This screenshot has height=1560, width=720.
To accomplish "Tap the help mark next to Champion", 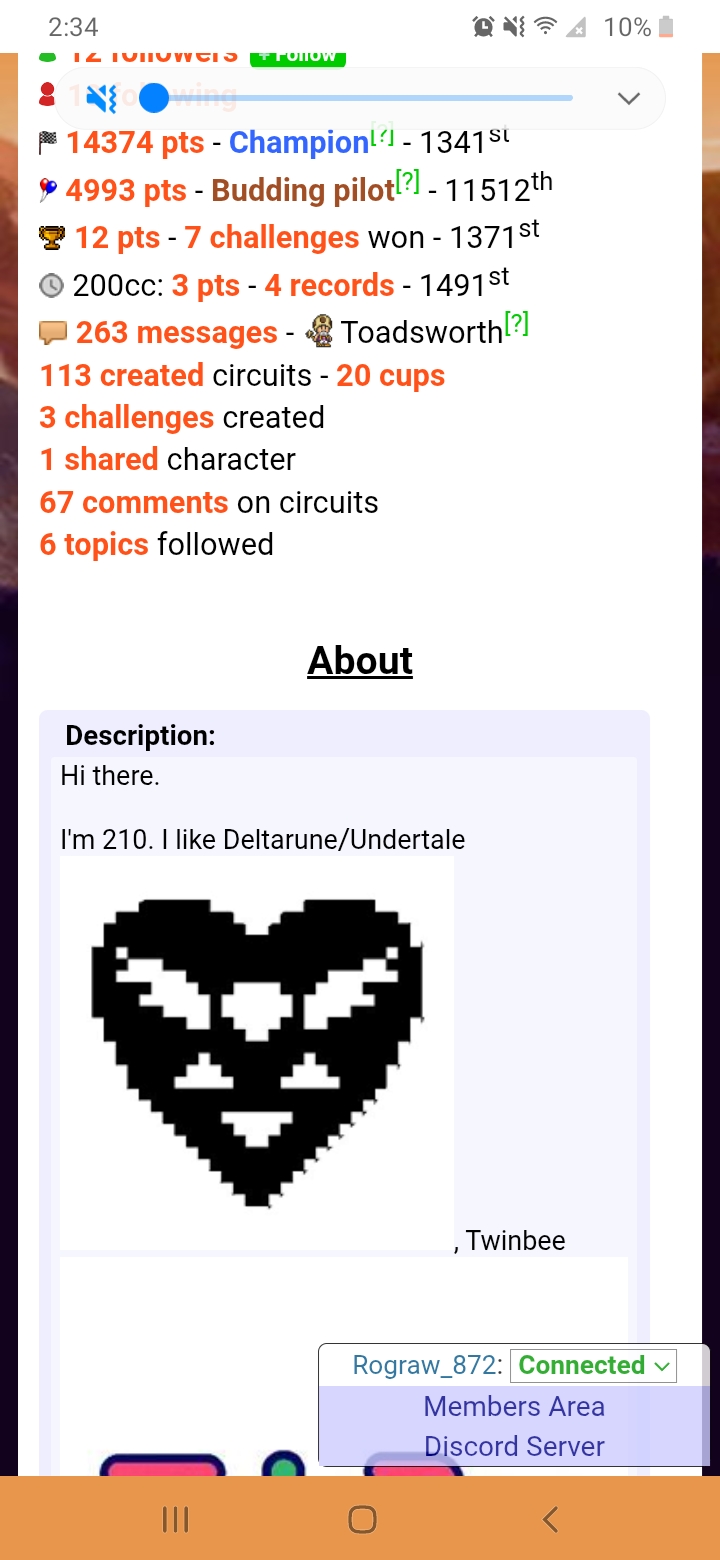I will (382, 136).
